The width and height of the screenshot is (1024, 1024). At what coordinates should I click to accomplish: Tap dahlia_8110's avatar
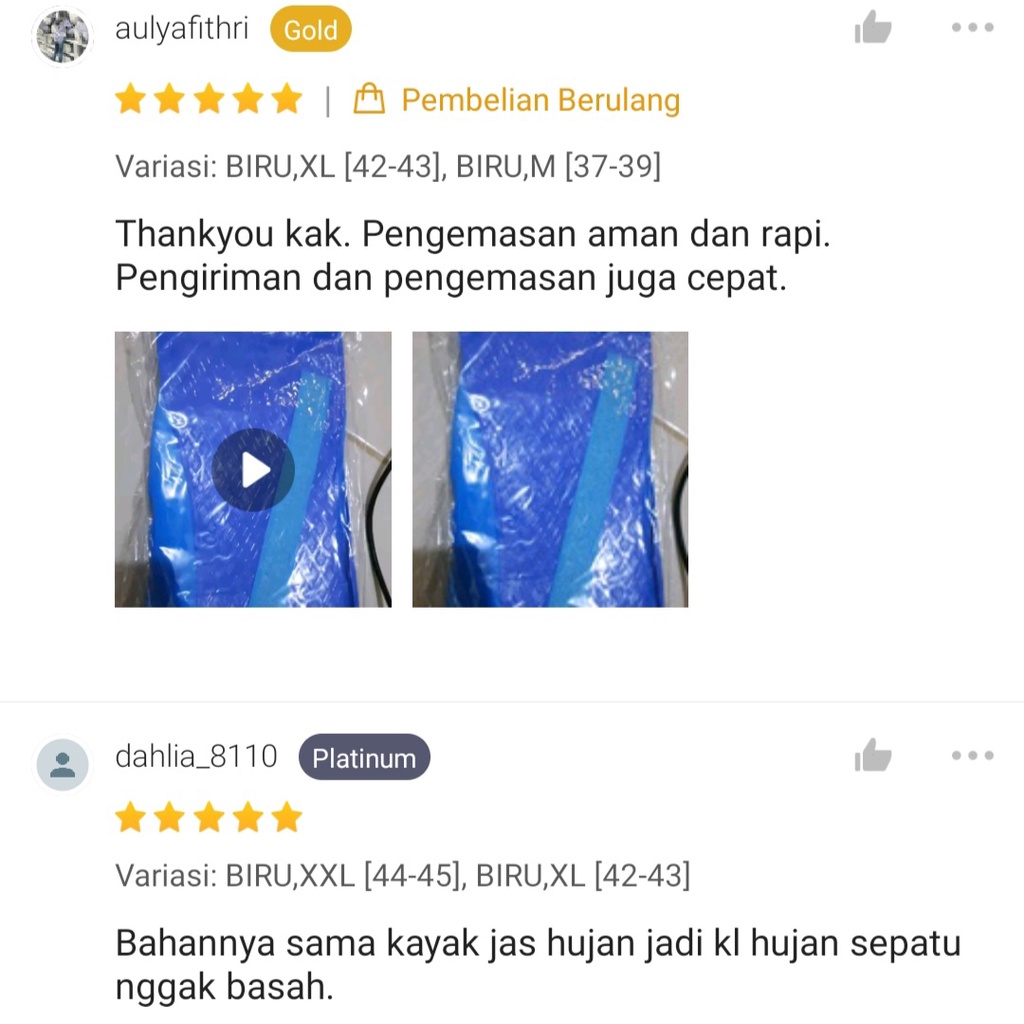point(63,765)
